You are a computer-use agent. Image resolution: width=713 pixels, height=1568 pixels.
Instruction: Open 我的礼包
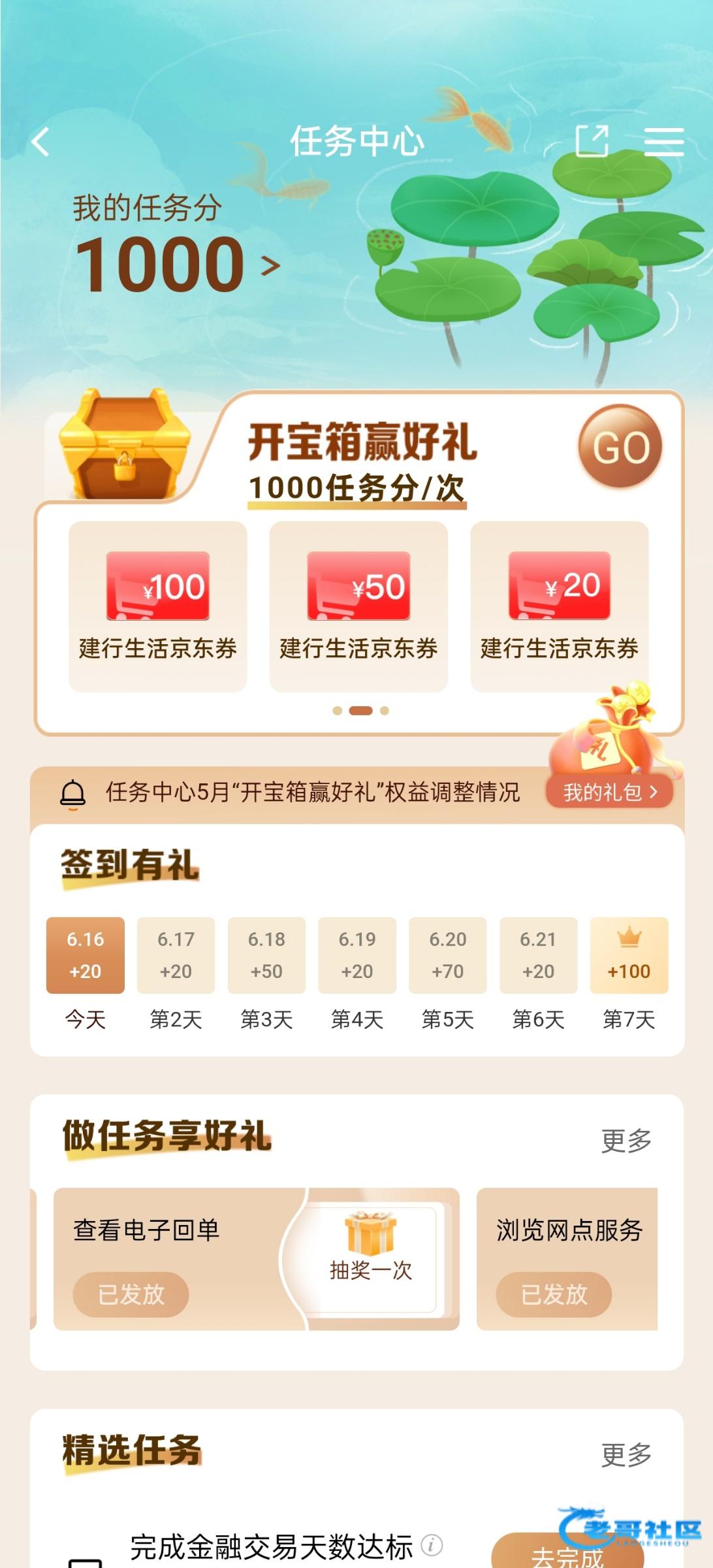[610, 792]
